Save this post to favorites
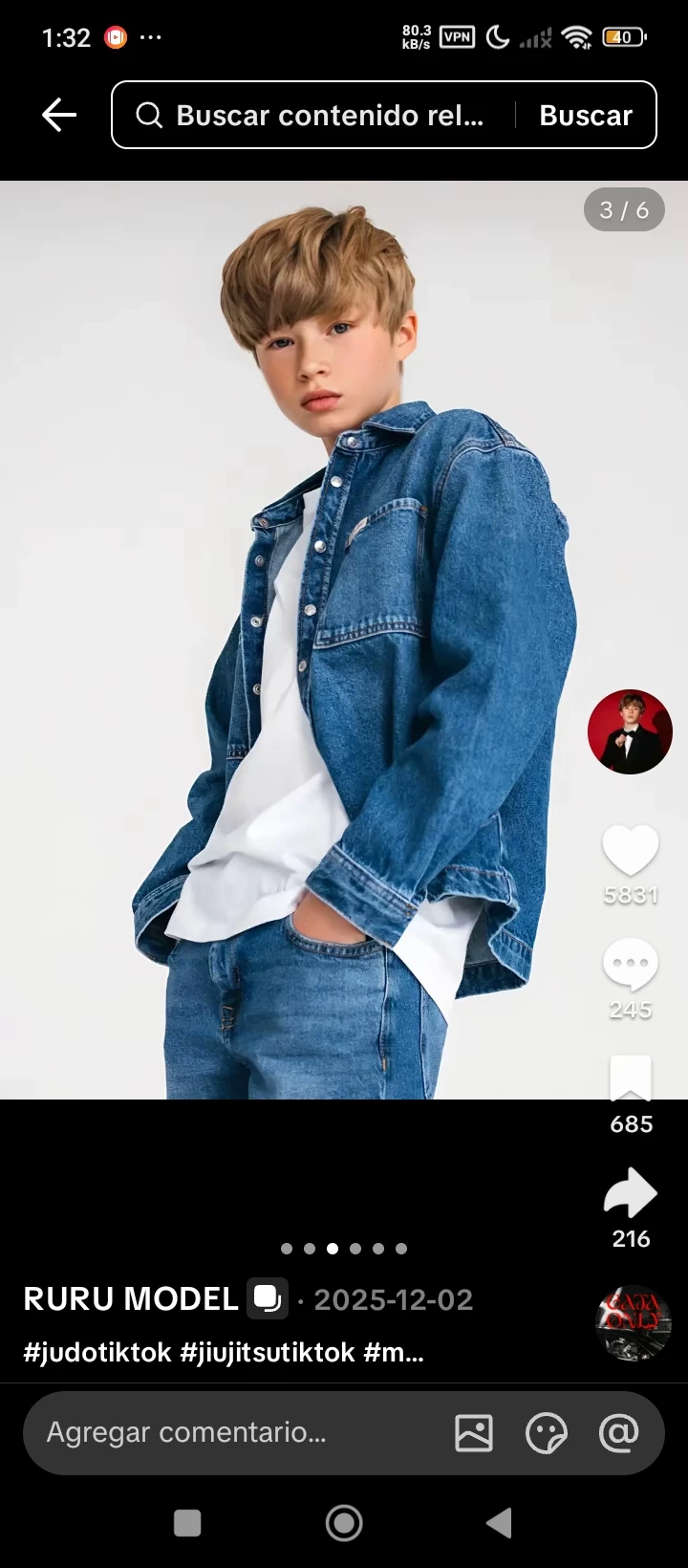688x1568 pixels. tap(631, 1080)
